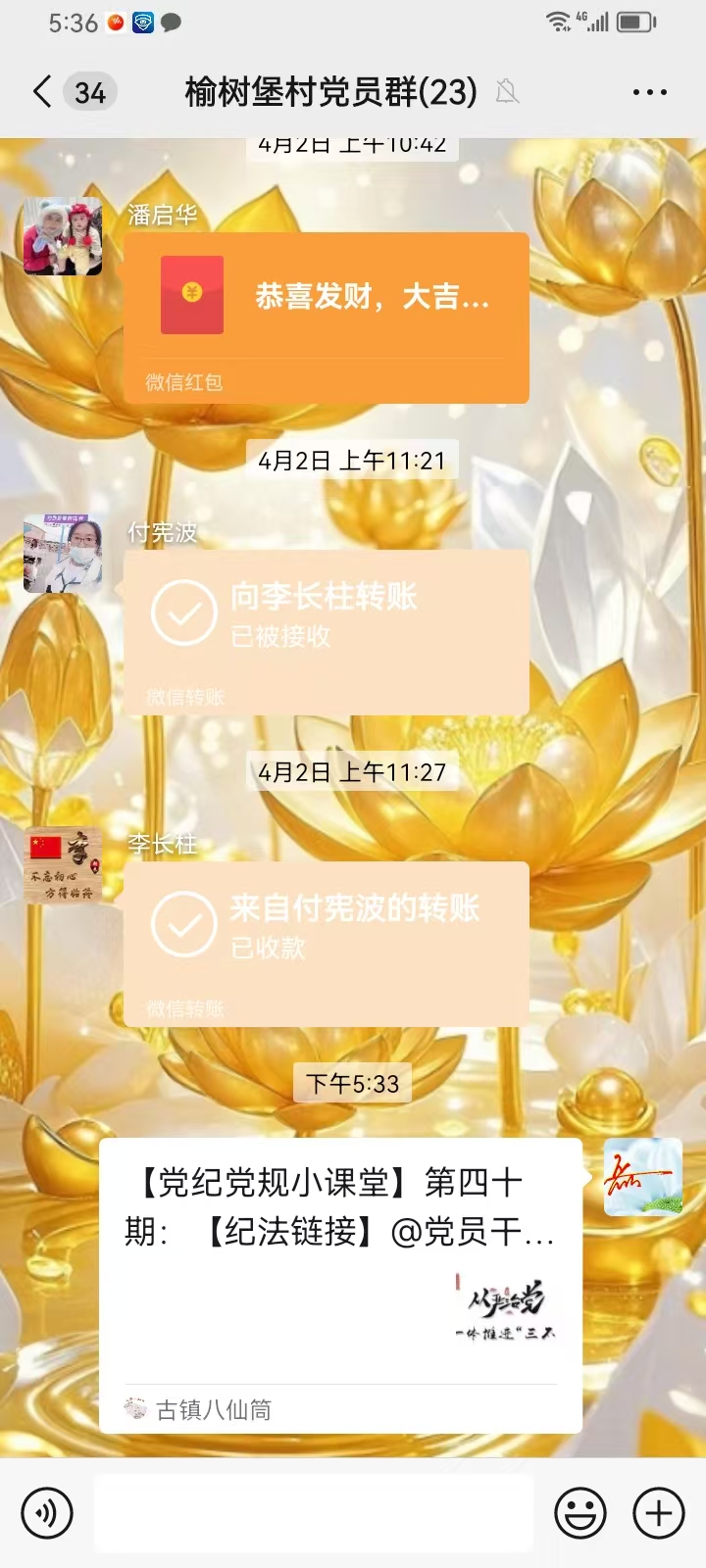
Task: Focus the message text field
Action: coord(314,1513)
